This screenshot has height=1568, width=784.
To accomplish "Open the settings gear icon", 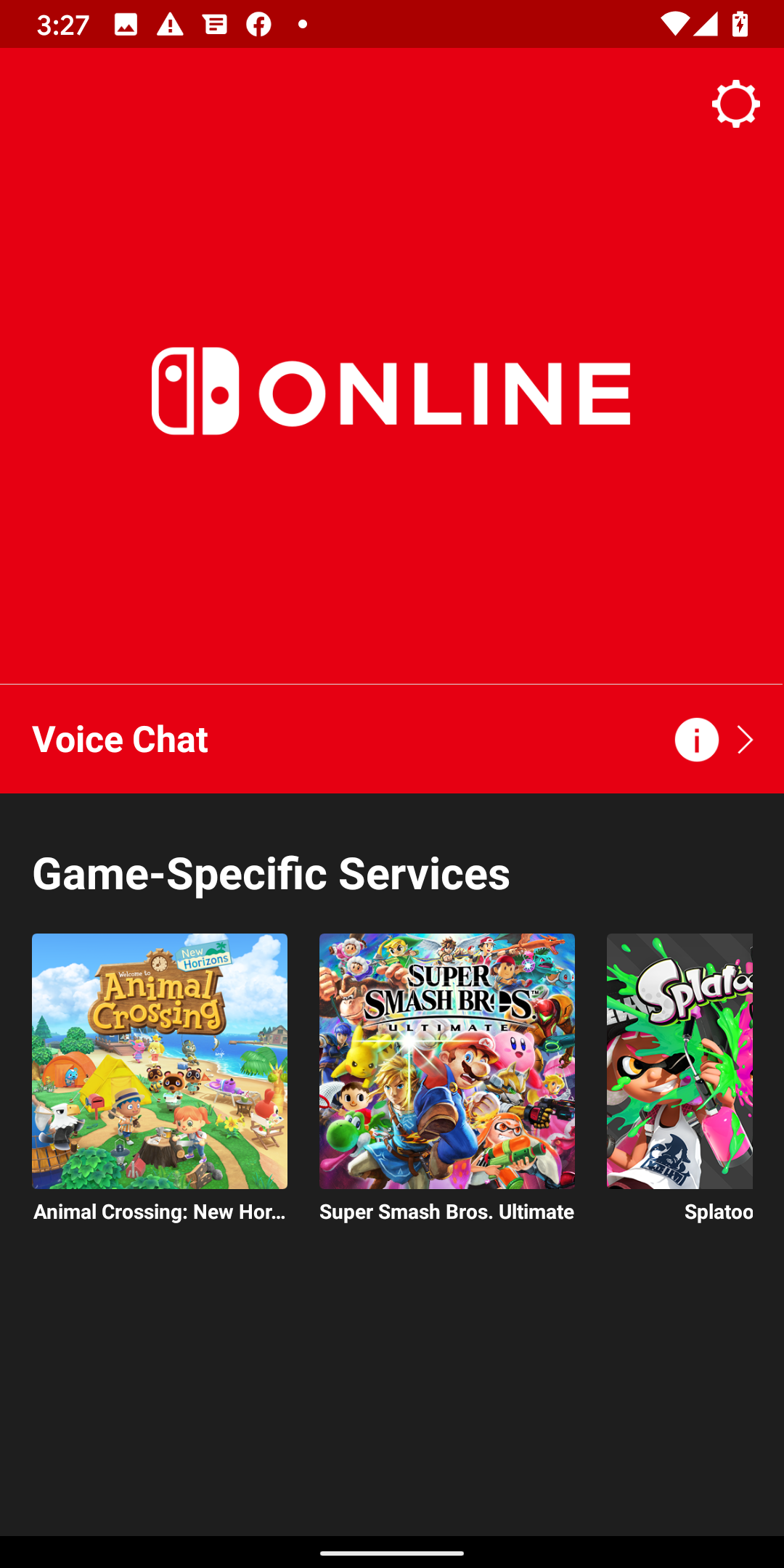I will 735,104.
